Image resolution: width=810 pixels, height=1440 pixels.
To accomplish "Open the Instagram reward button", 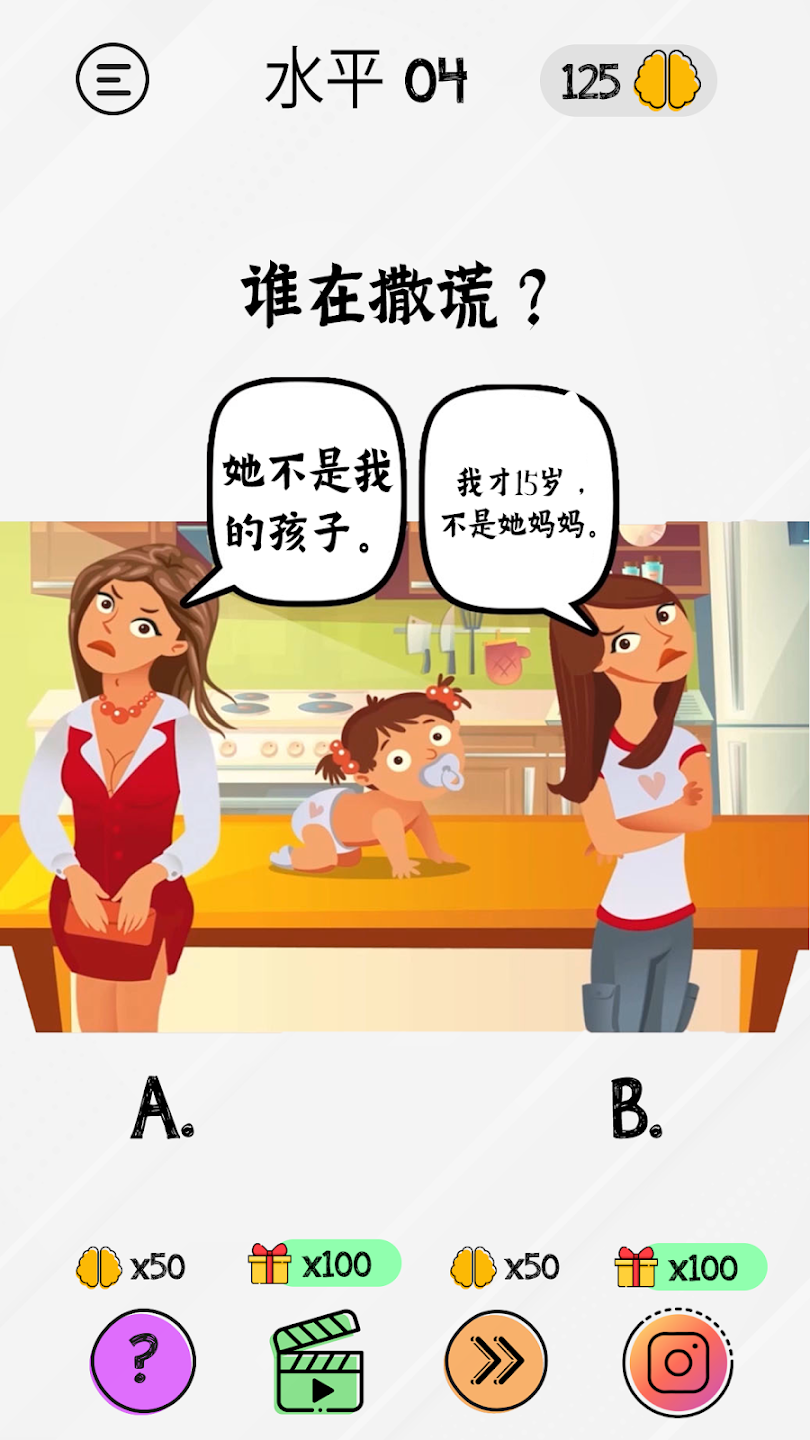I will coord(679,1361).
